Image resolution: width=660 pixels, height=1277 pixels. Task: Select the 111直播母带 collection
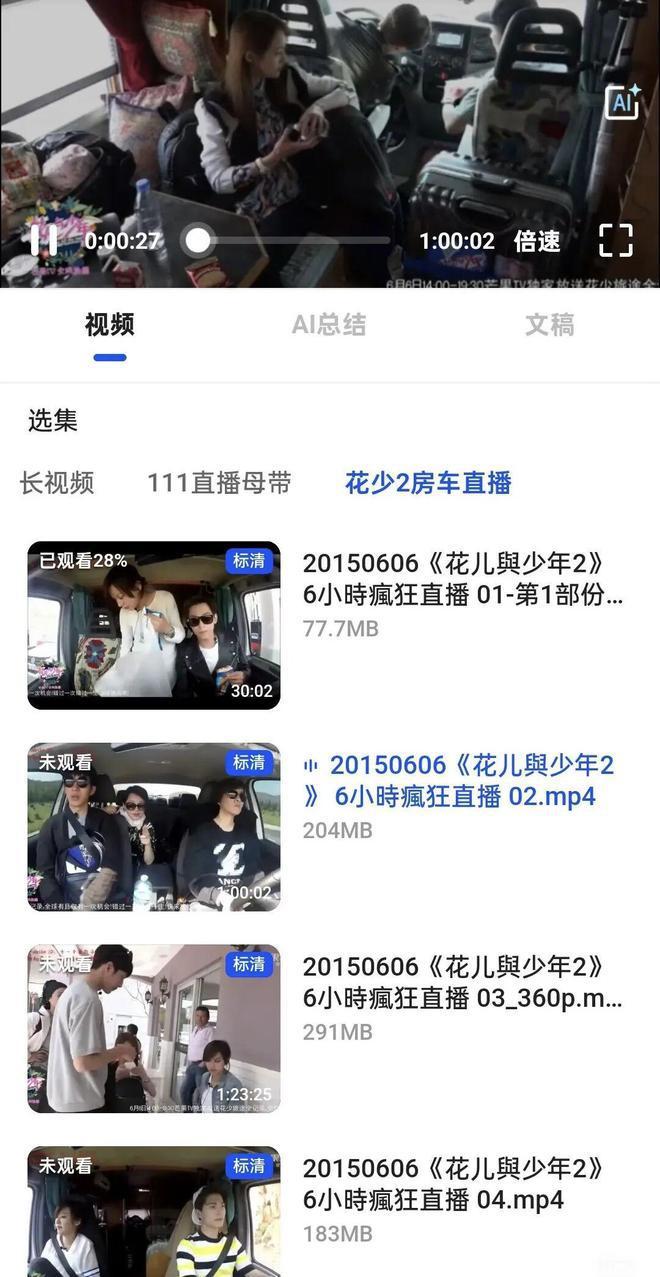(x=219, y=483)
